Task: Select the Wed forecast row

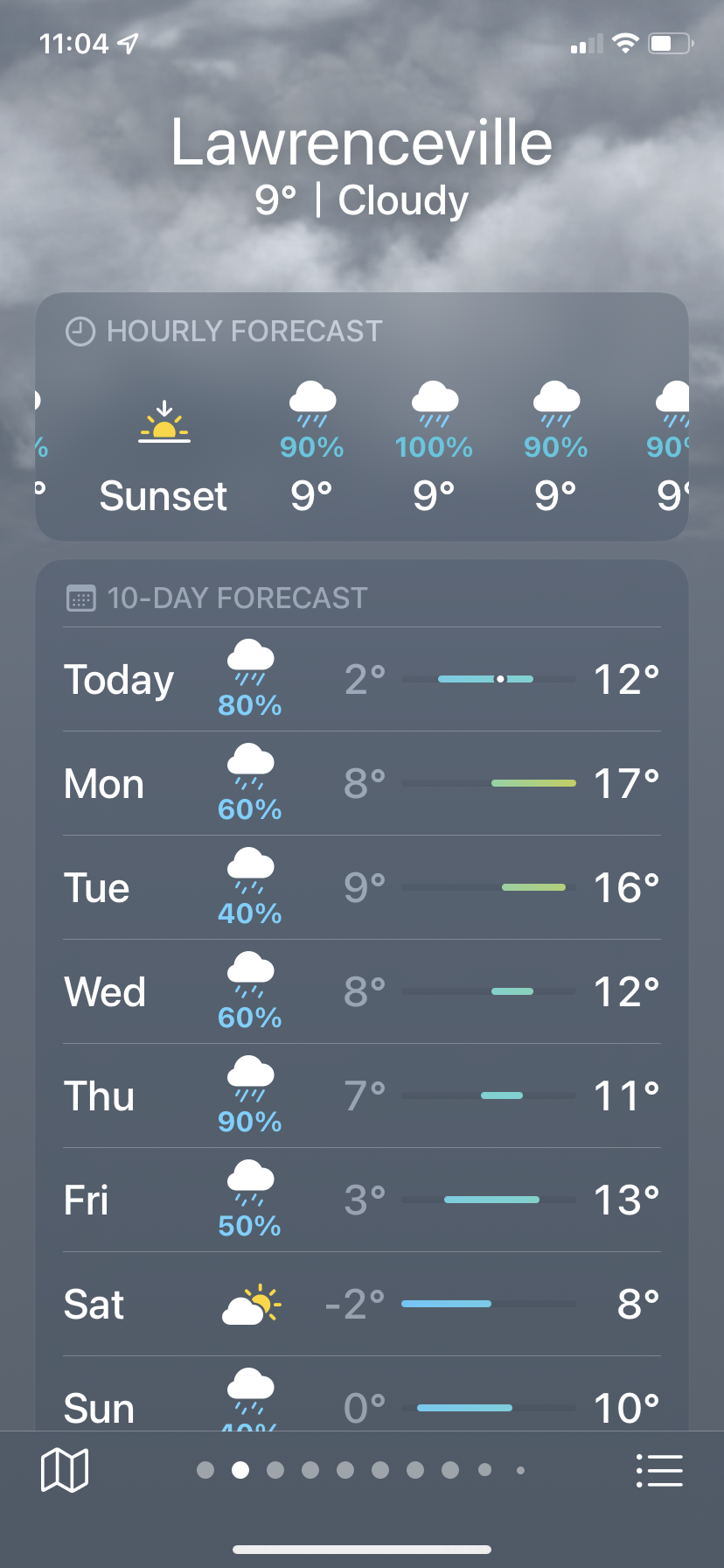Action: (362, 992)
